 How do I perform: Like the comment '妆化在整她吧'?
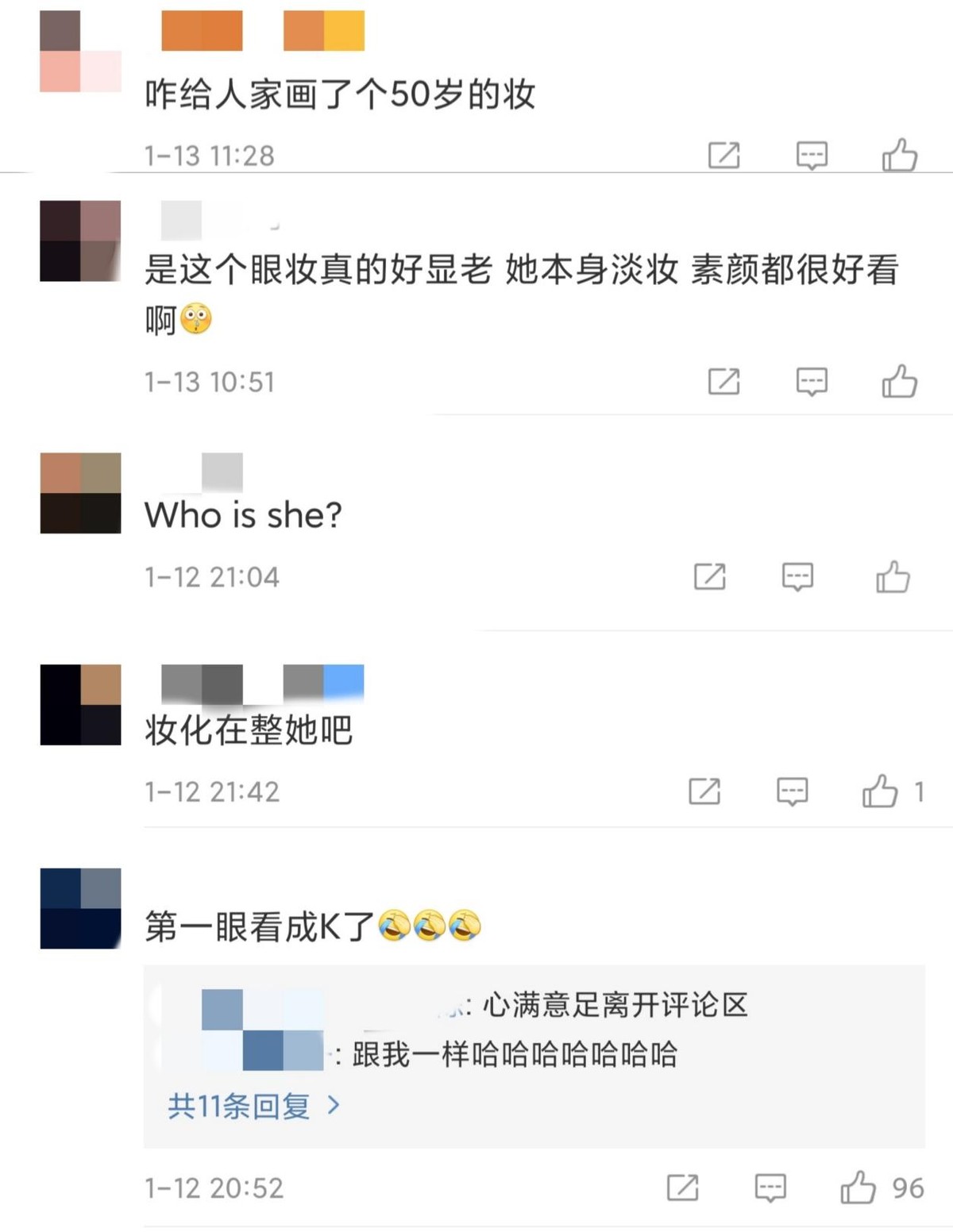[x=880, y=791]
